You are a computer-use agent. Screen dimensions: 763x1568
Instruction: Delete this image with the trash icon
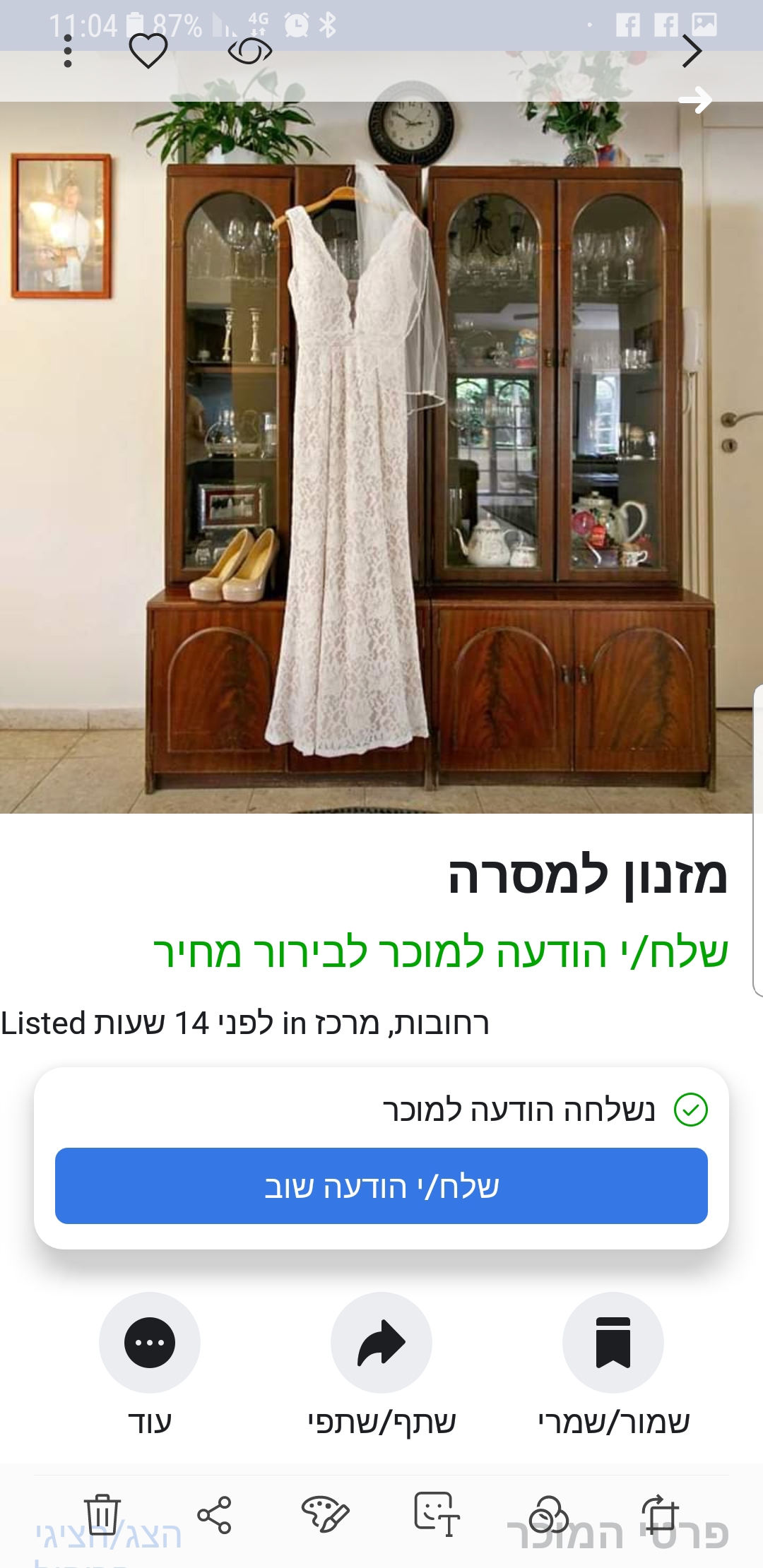coord(102,1514)
